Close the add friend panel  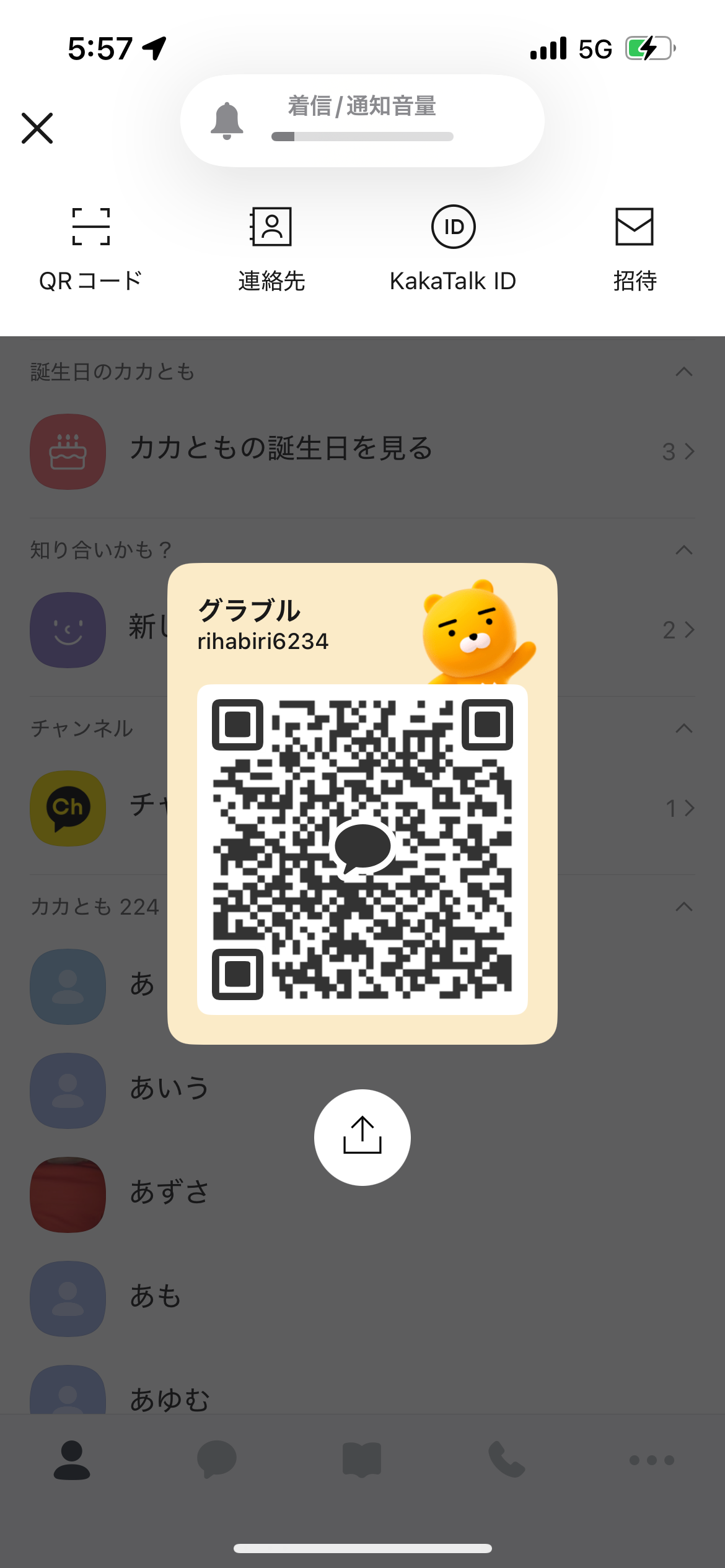(x=37, y=128)
